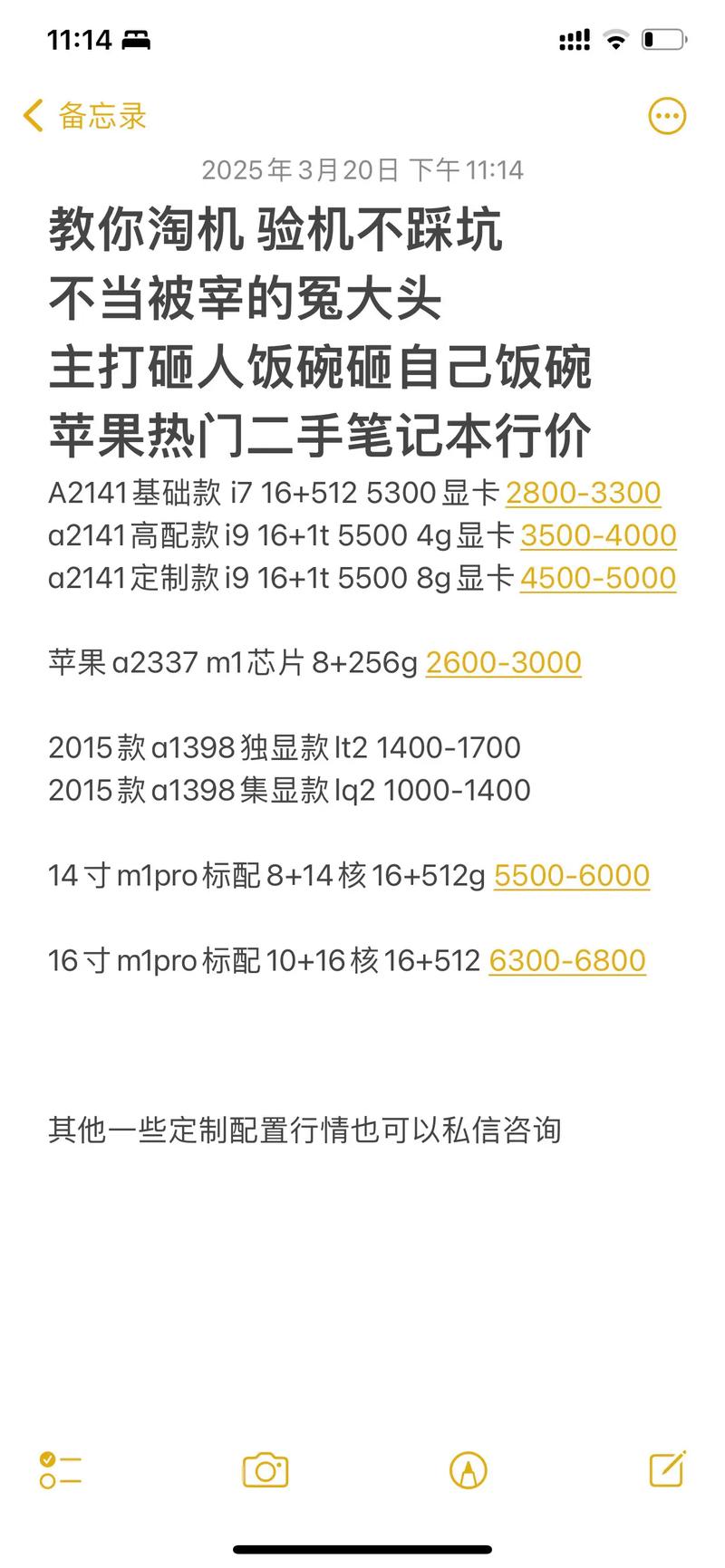The width and height of the screenshot is (725, 1568).
Task: Tap the 6300-6800 link for 16寸 m1pro
Action: click(x=567, y=960)
